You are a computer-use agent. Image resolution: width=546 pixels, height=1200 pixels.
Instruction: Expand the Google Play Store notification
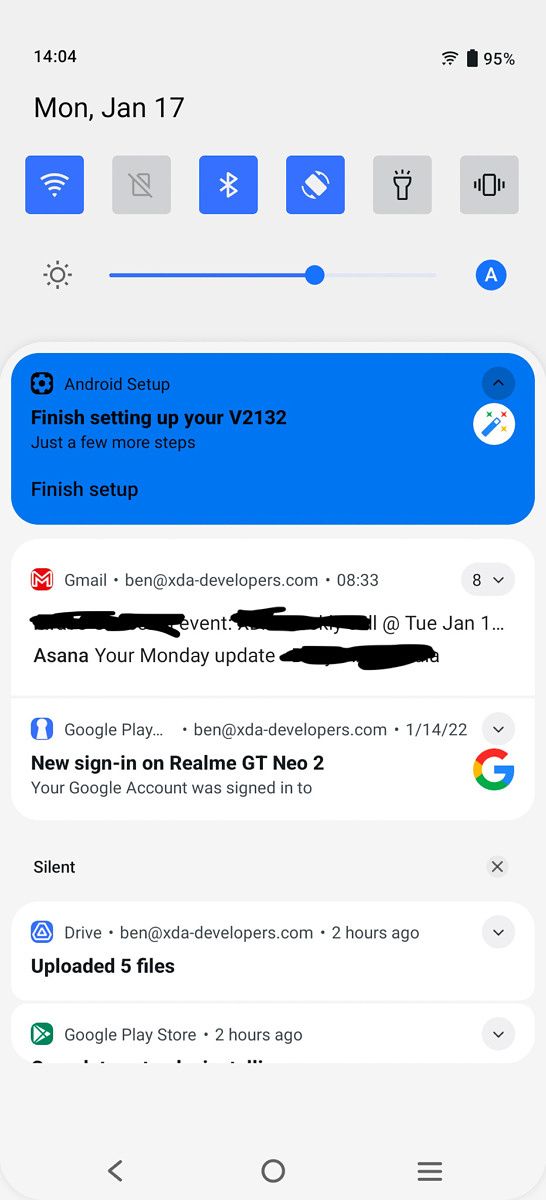pos(498,1034)
